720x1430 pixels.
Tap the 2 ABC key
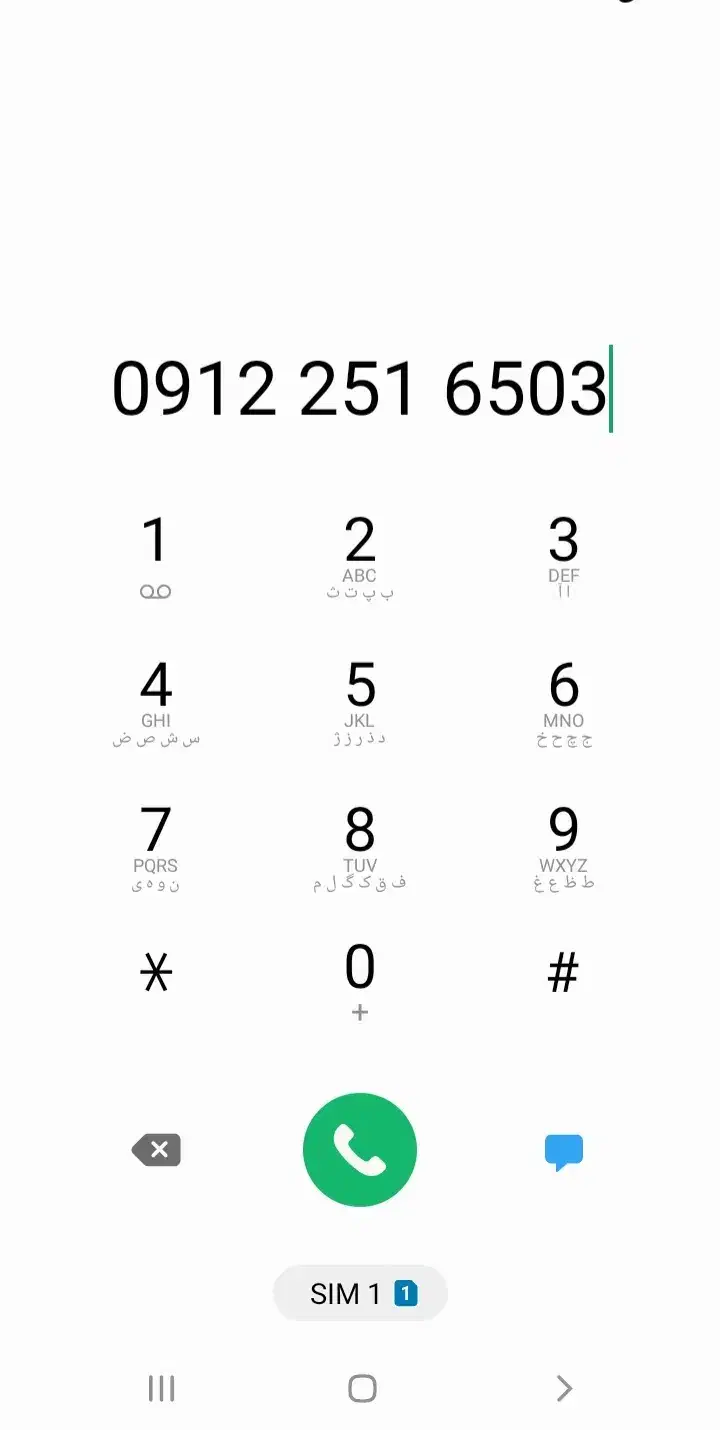click(360, 557)
